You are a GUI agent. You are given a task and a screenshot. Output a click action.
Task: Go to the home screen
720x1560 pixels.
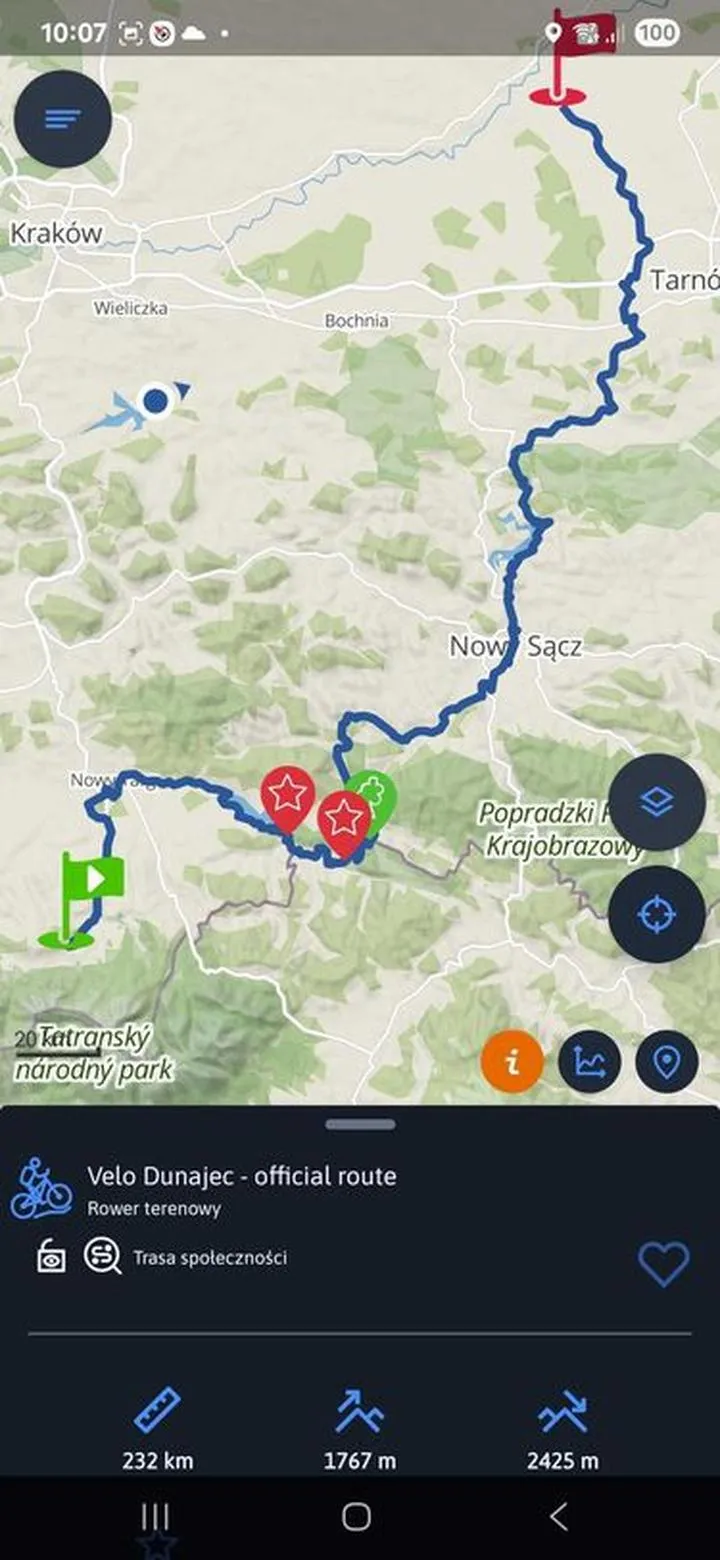click(357, 1516)
